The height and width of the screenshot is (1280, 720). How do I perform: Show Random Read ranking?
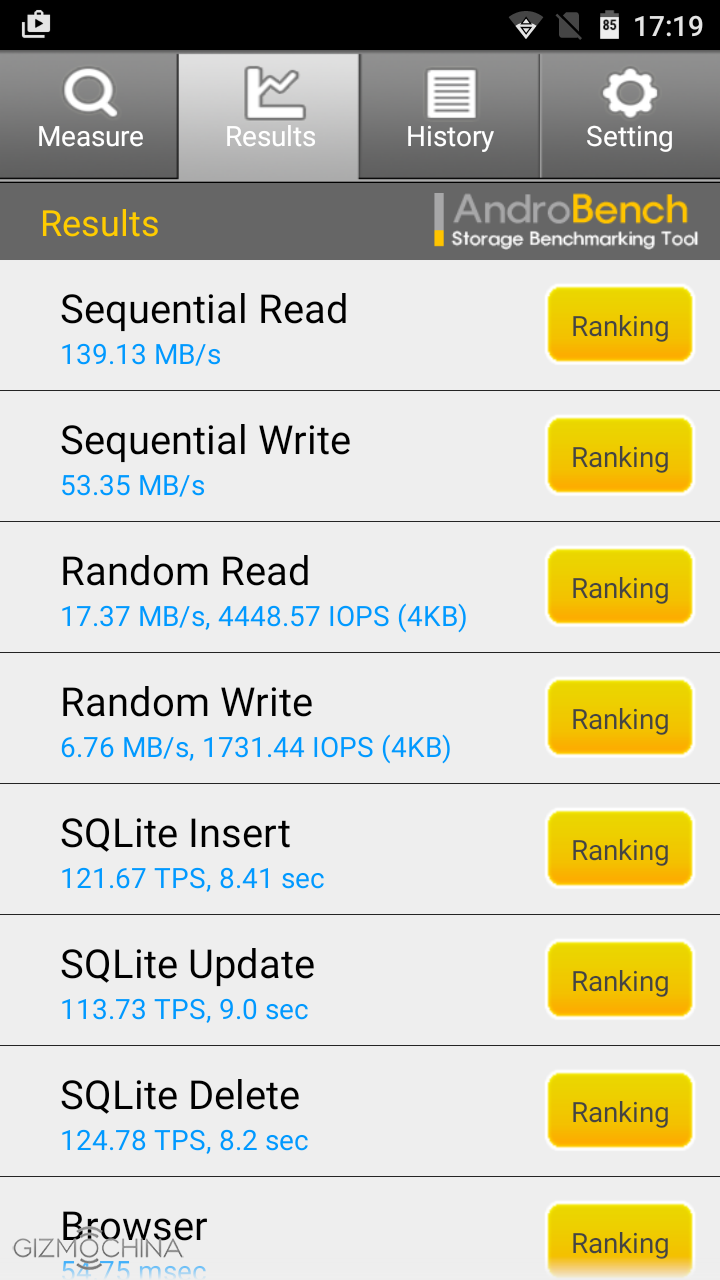click(x=620, y=587)
